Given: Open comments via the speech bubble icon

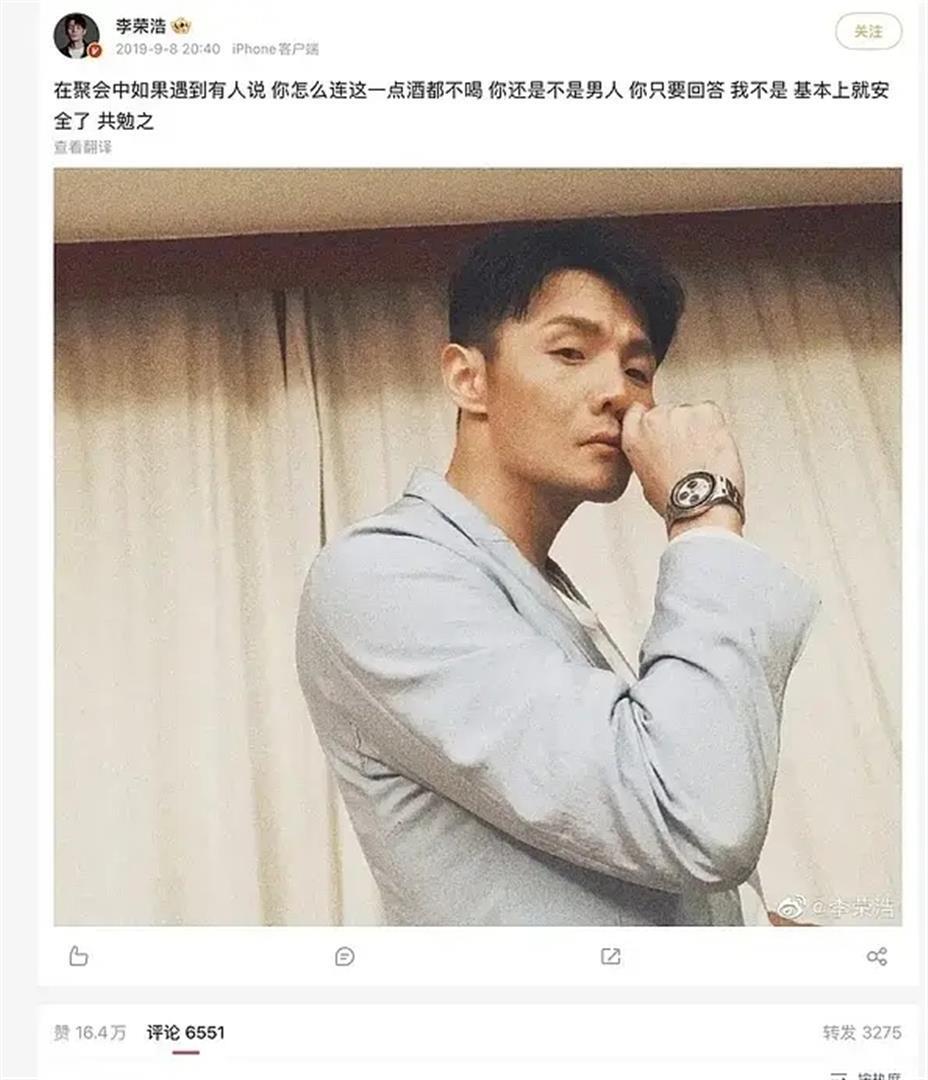Looking at the screenshot, I should 344,957.
